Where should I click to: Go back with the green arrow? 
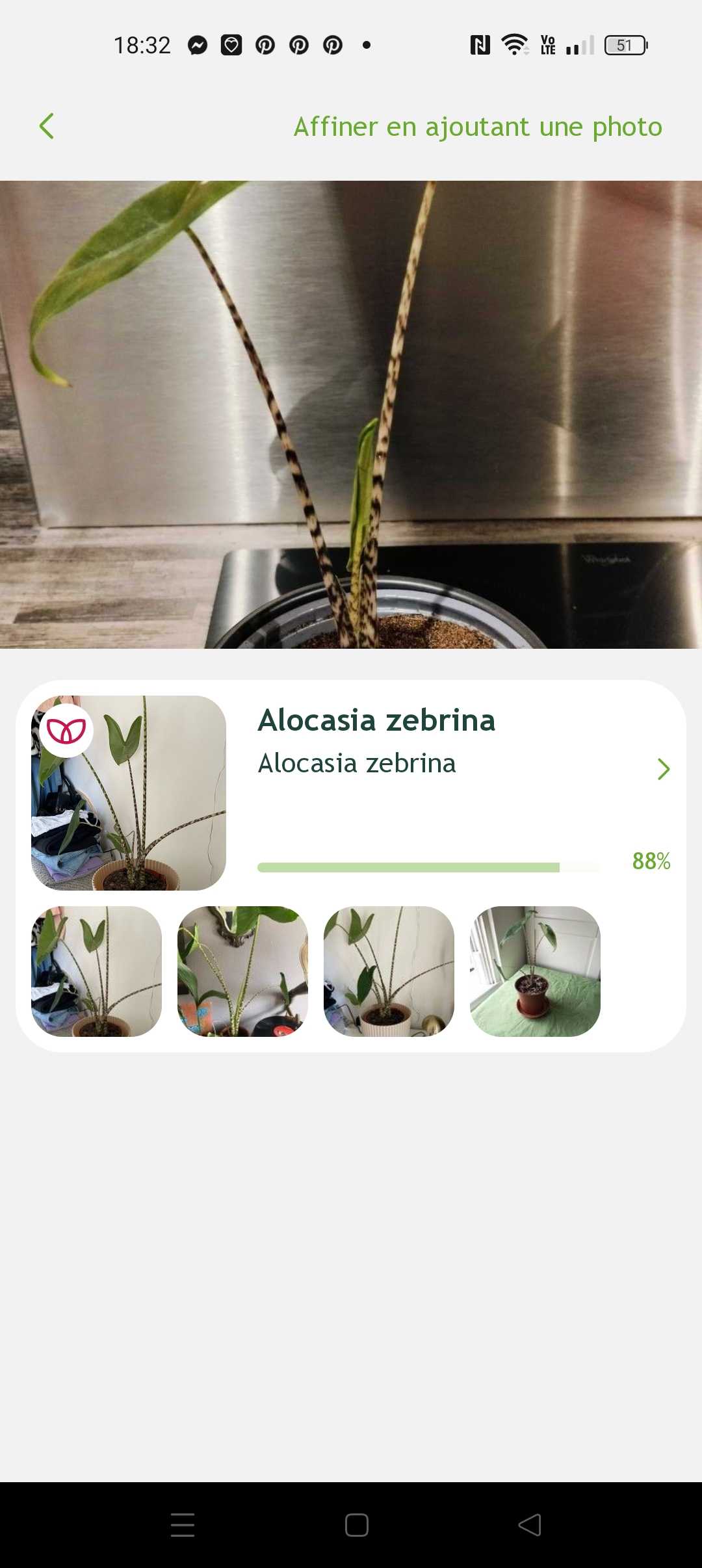(47, 126)
